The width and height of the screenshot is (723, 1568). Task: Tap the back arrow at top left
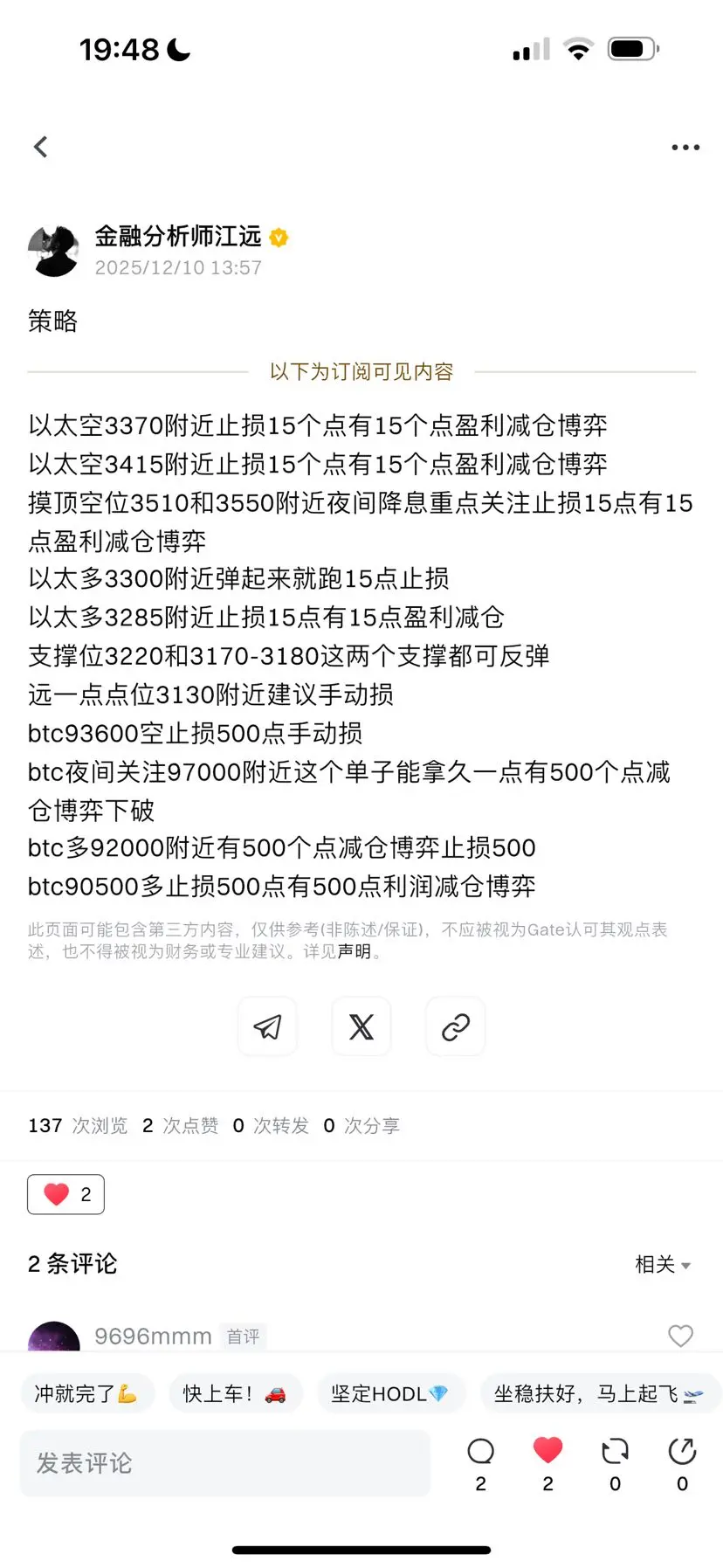point(41,146)
